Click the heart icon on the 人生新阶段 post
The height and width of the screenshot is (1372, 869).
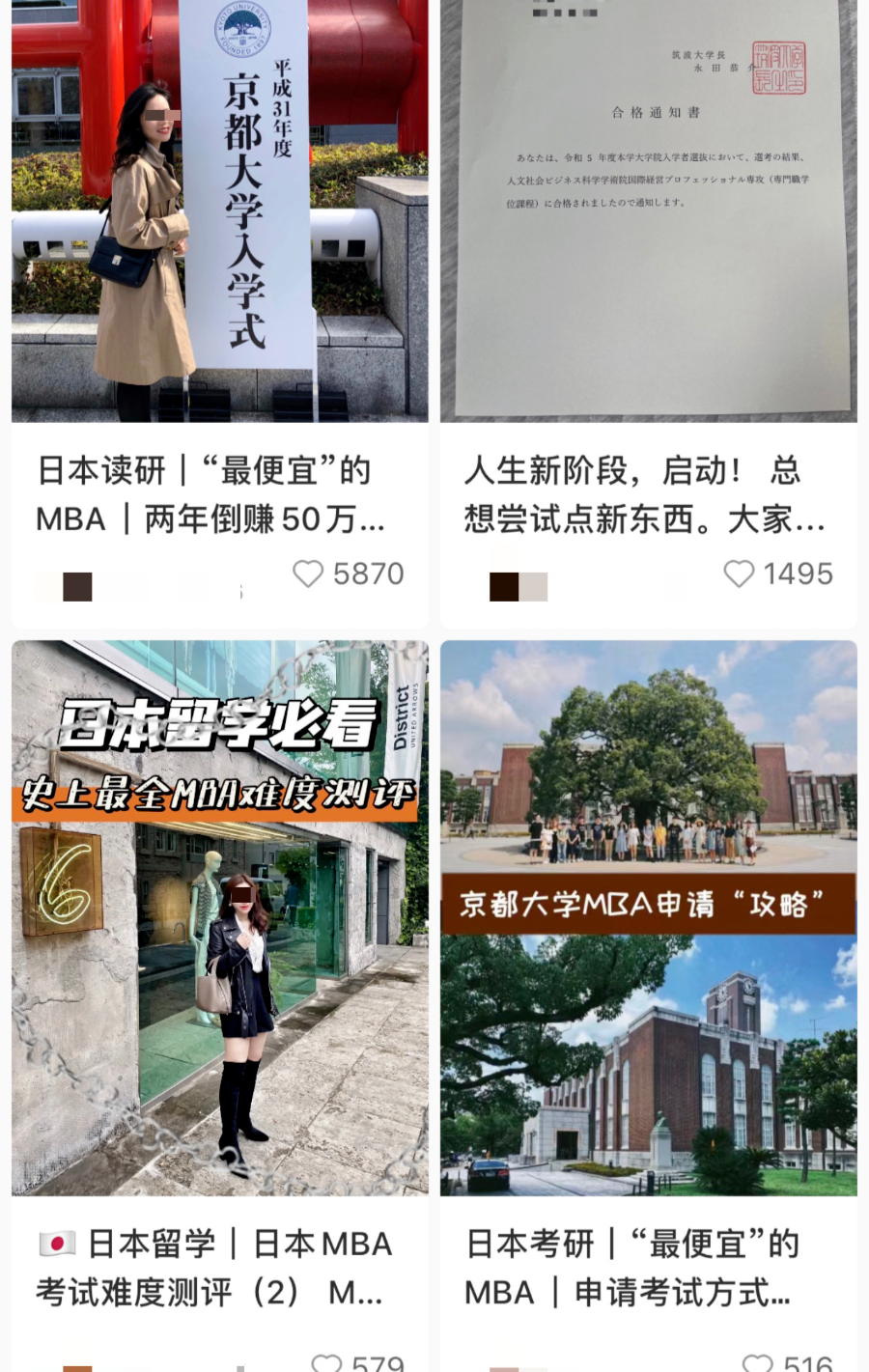pyautogui.click(x=739, y=574)
